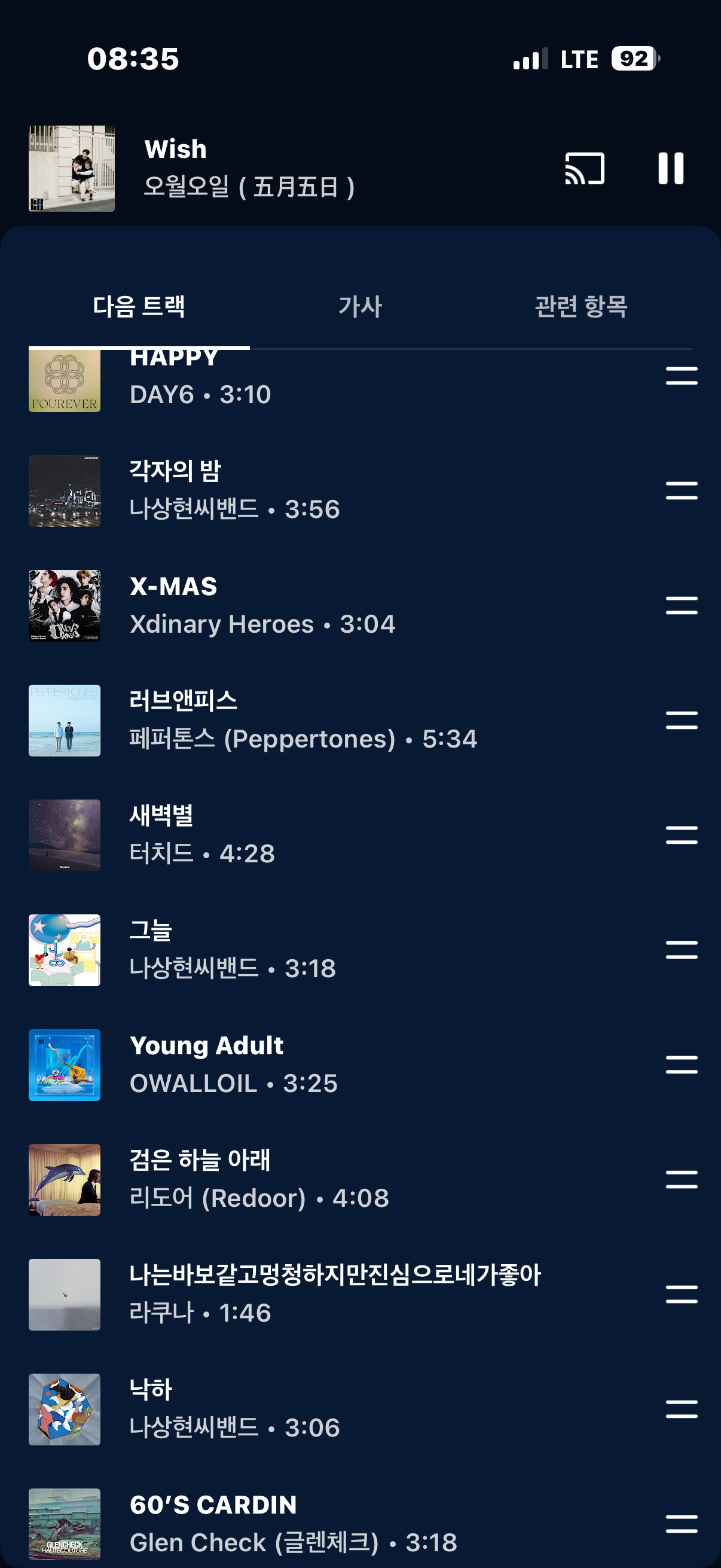
Task: Tap the reorder handle for X-MAS
Action: [x=682, y=606]
